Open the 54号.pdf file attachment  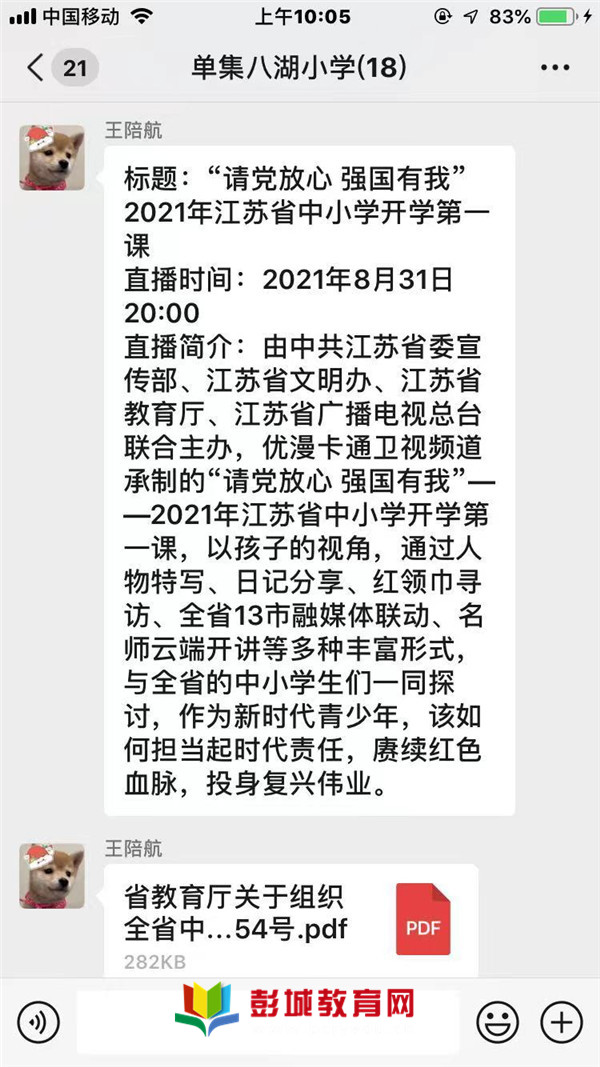[291, 920]
